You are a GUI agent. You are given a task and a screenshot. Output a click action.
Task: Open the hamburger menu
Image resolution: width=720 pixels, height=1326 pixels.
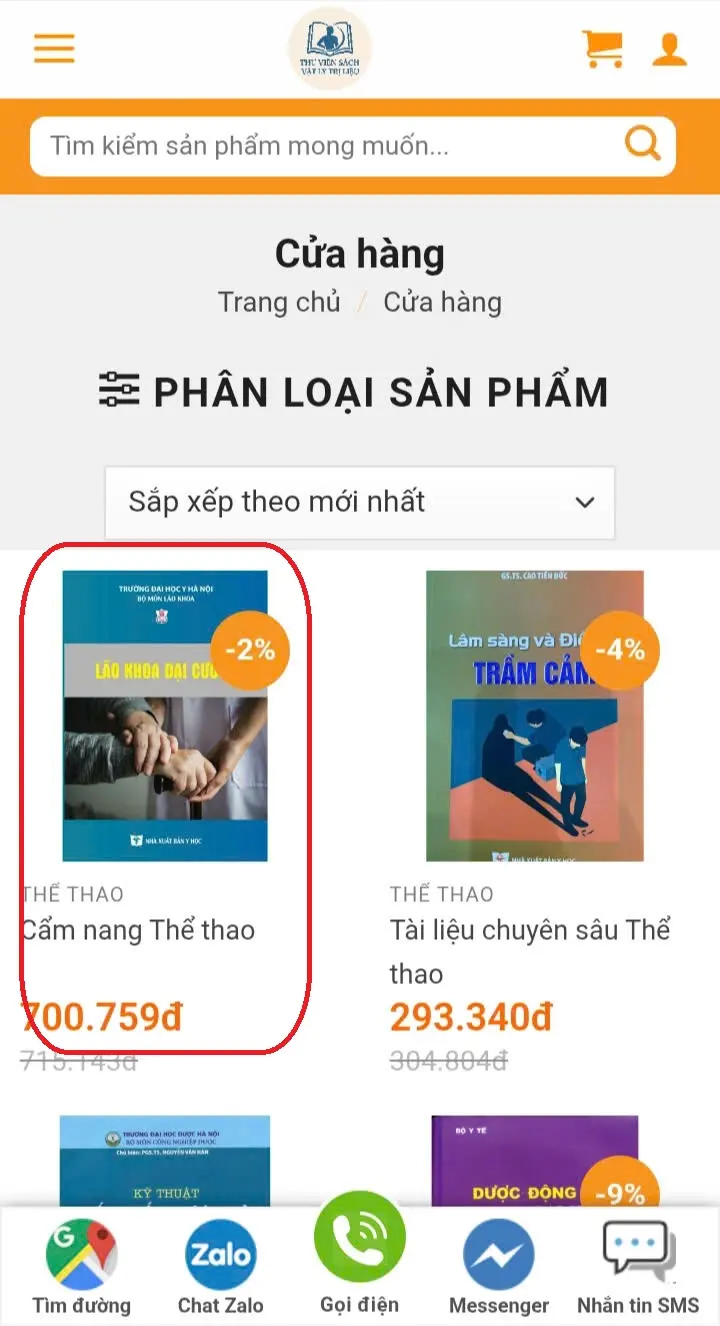click(x=54, y=48)
